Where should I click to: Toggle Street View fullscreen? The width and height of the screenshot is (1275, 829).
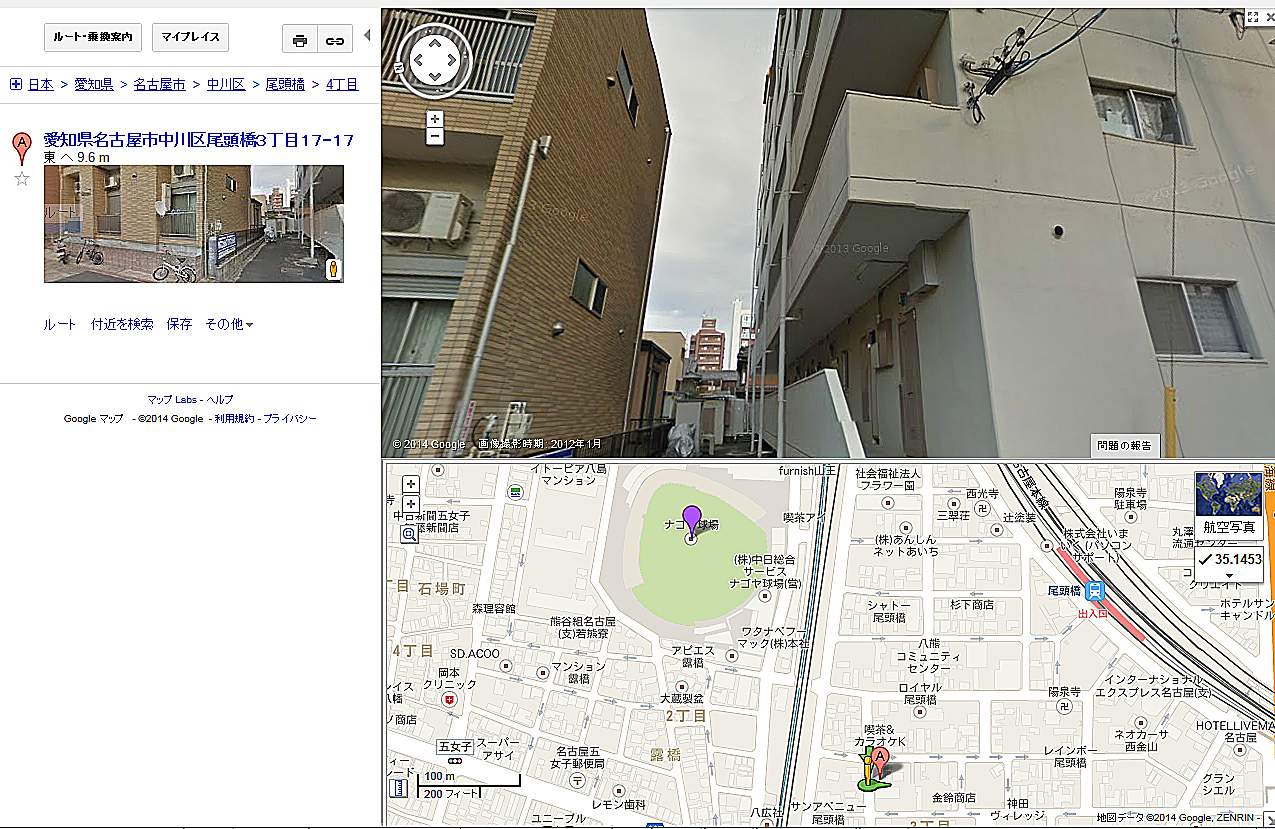coord(1254,16)
